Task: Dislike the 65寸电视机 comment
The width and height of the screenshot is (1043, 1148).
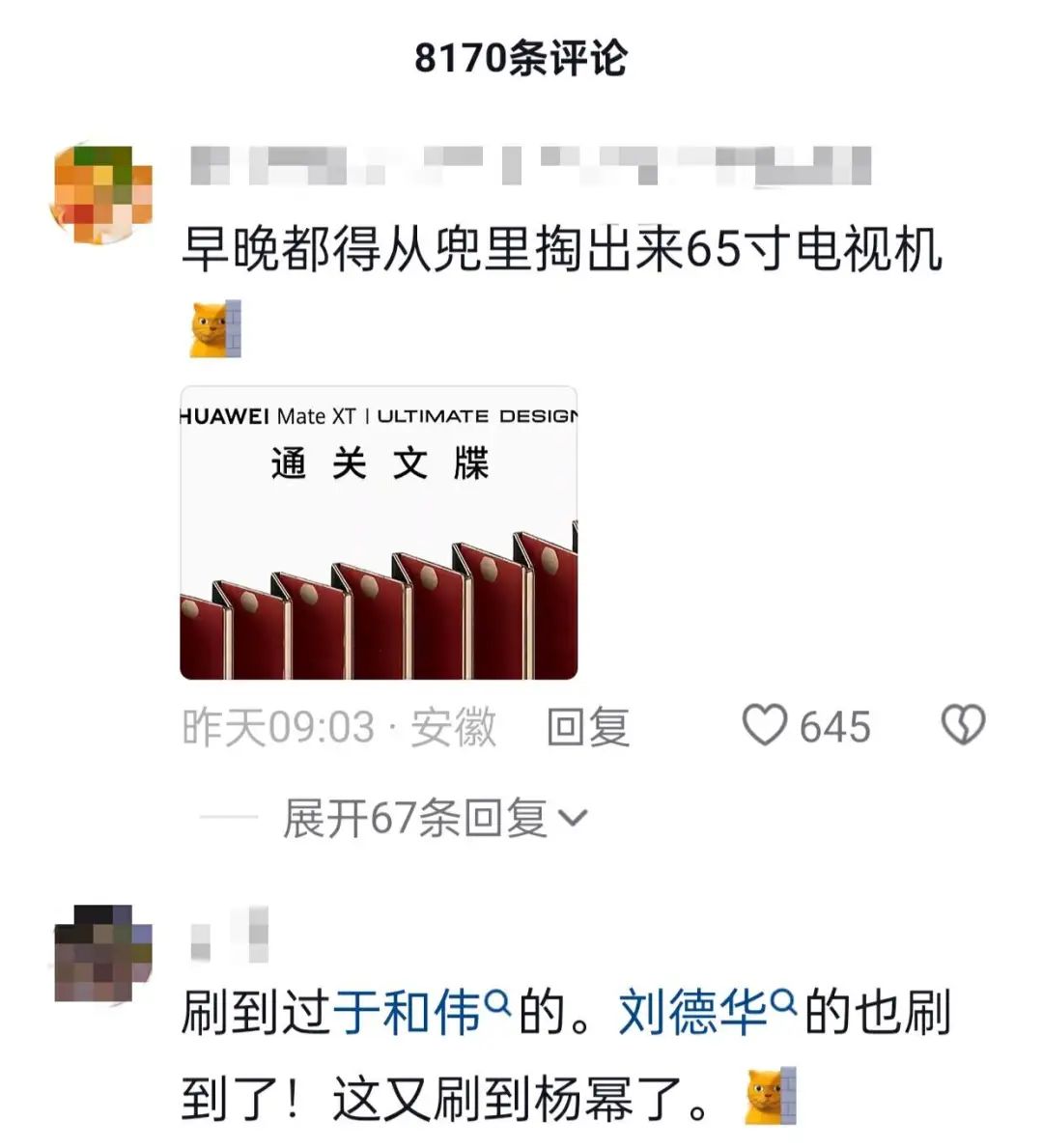Action: click(x=963, y=725)
